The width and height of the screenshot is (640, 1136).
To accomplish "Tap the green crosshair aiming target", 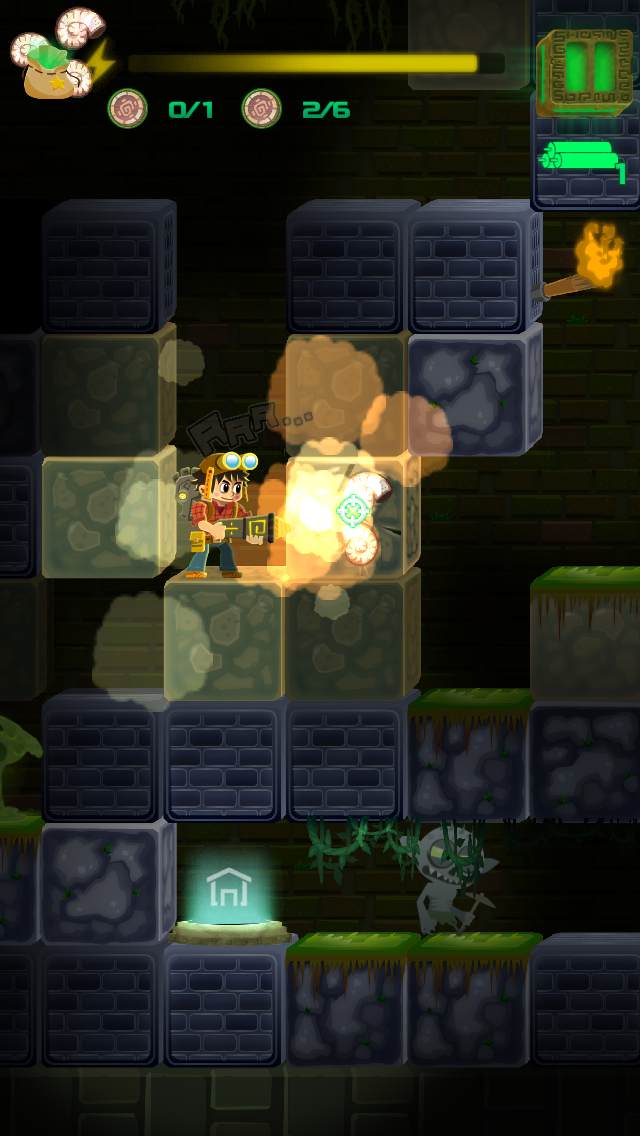I will point(354,511).
